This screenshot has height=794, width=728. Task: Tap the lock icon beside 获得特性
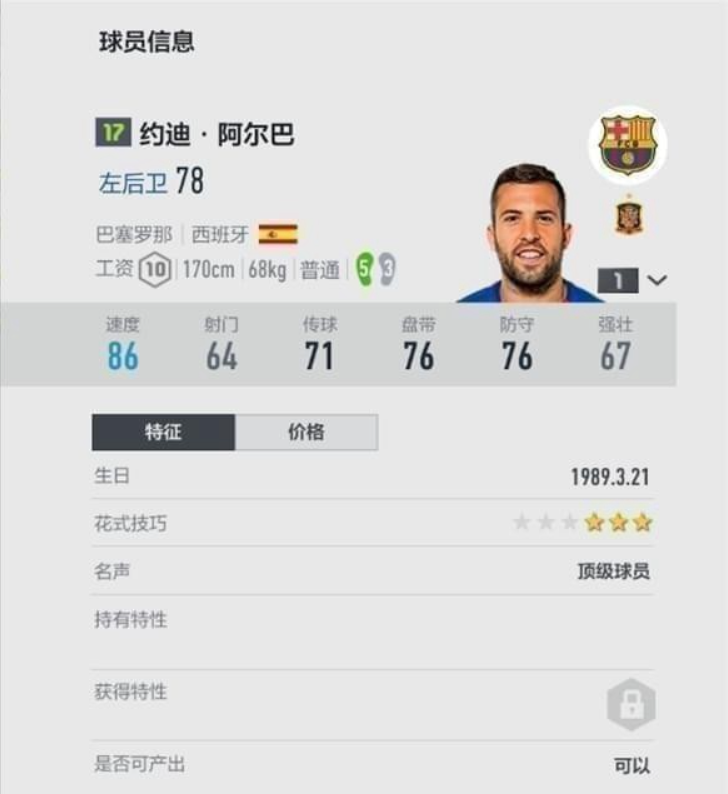(631, 705)
